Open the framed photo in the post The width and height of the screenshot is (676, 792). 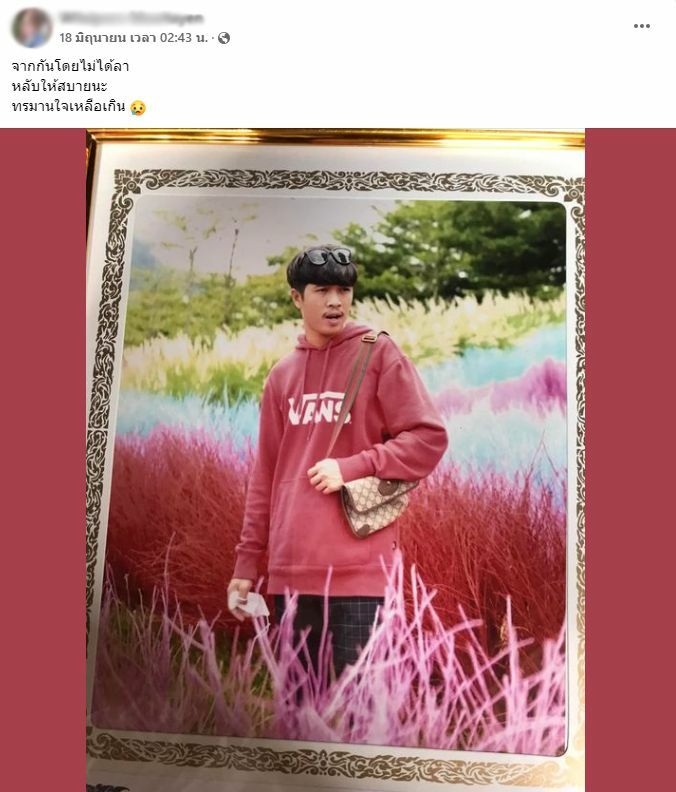click(x=336, y=460)
